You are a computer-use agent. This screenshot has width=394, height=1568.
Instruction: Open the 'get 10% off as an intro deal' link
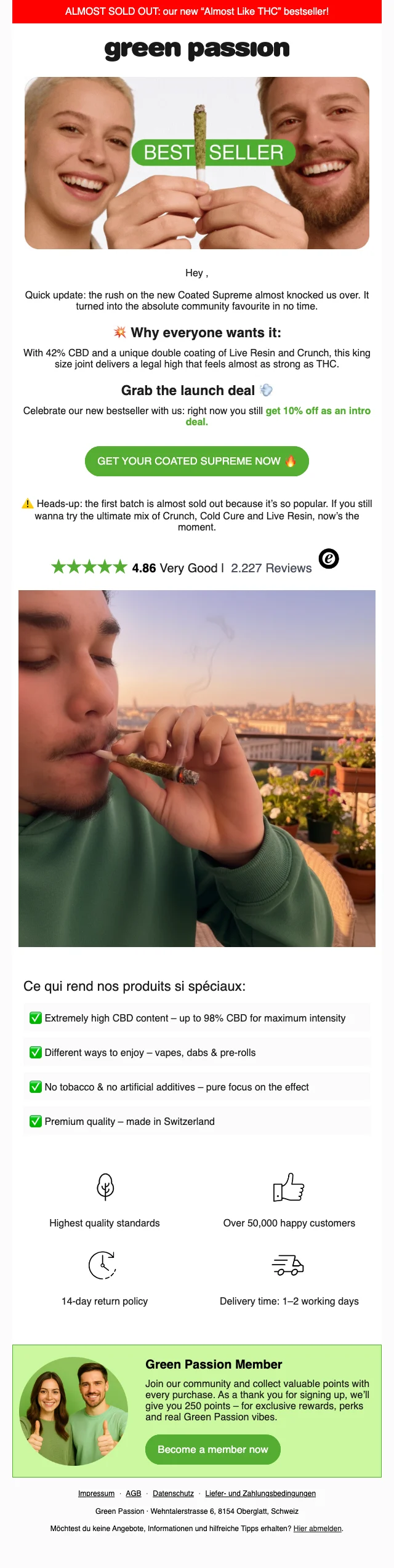pyautogui.click(x=317, y=411)
